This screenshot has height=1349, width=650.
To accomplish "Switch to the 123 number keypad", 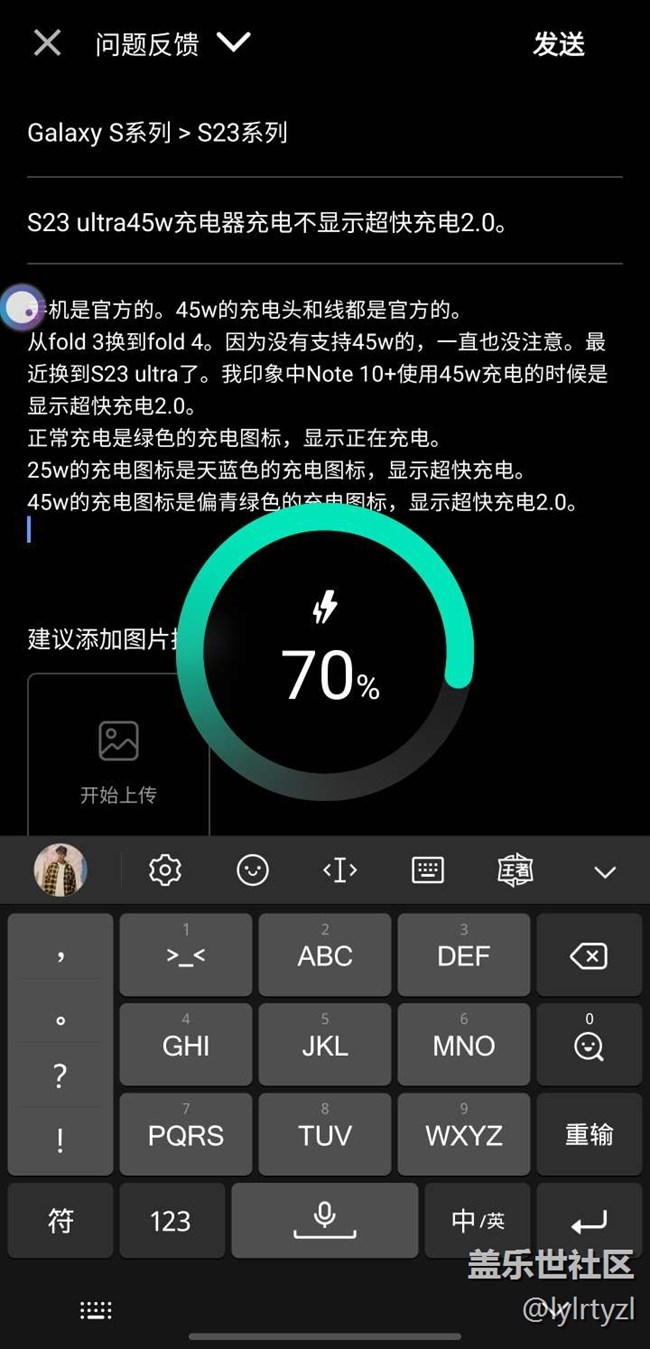I will 170,1220.
